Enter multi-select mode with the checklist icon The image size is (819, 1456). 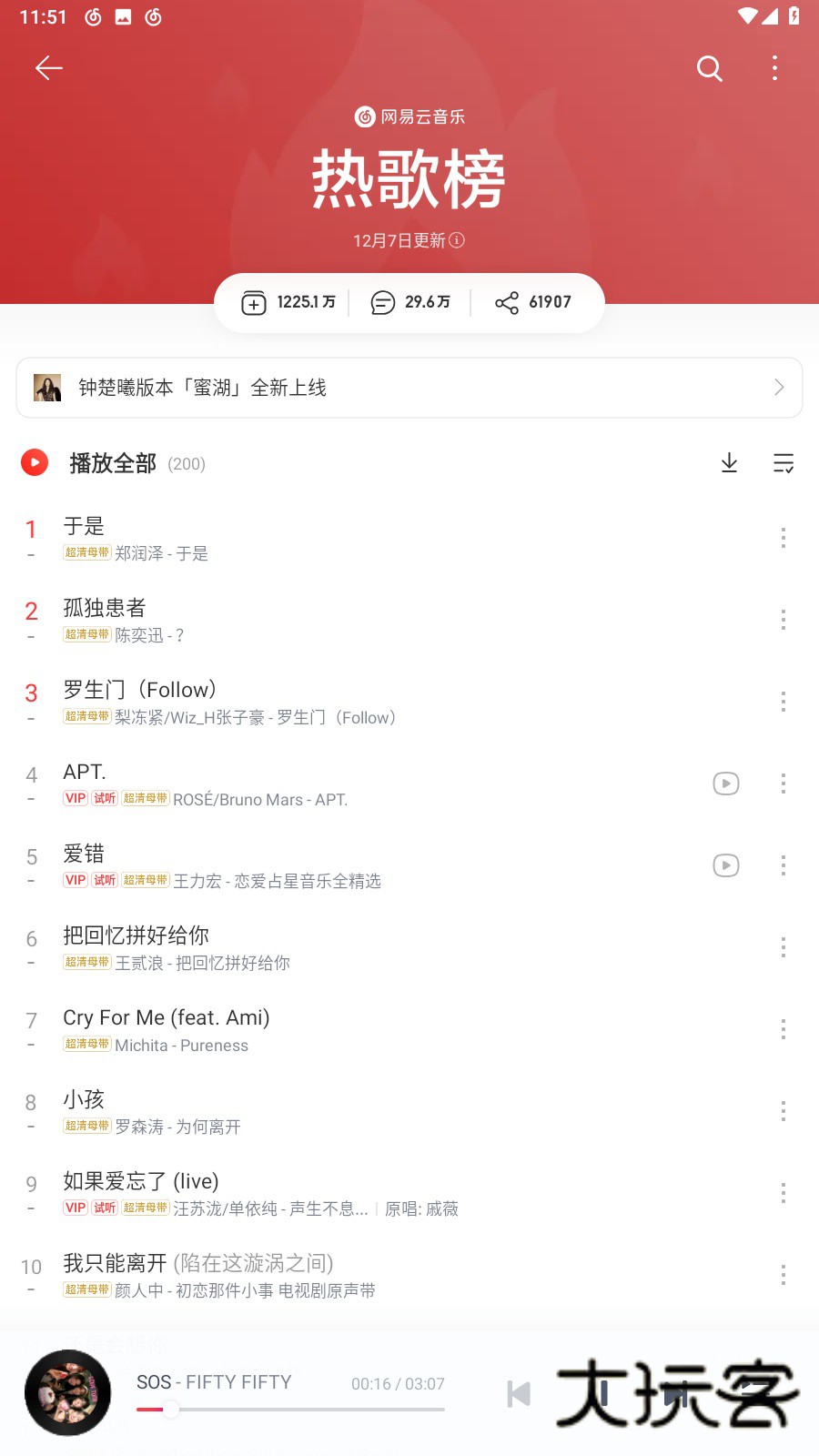[784, 463]
